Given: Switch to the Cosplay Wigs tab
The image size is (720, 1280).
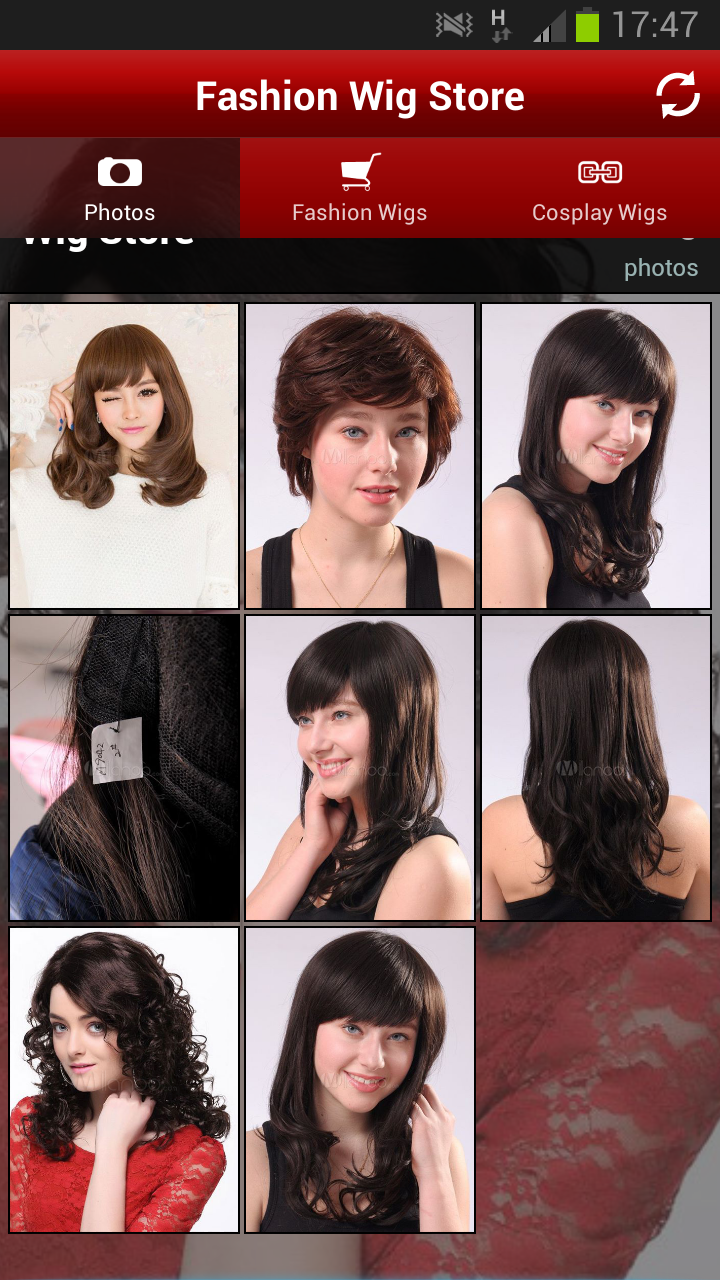Looking at the screenshot, I should tap(599, 188).
